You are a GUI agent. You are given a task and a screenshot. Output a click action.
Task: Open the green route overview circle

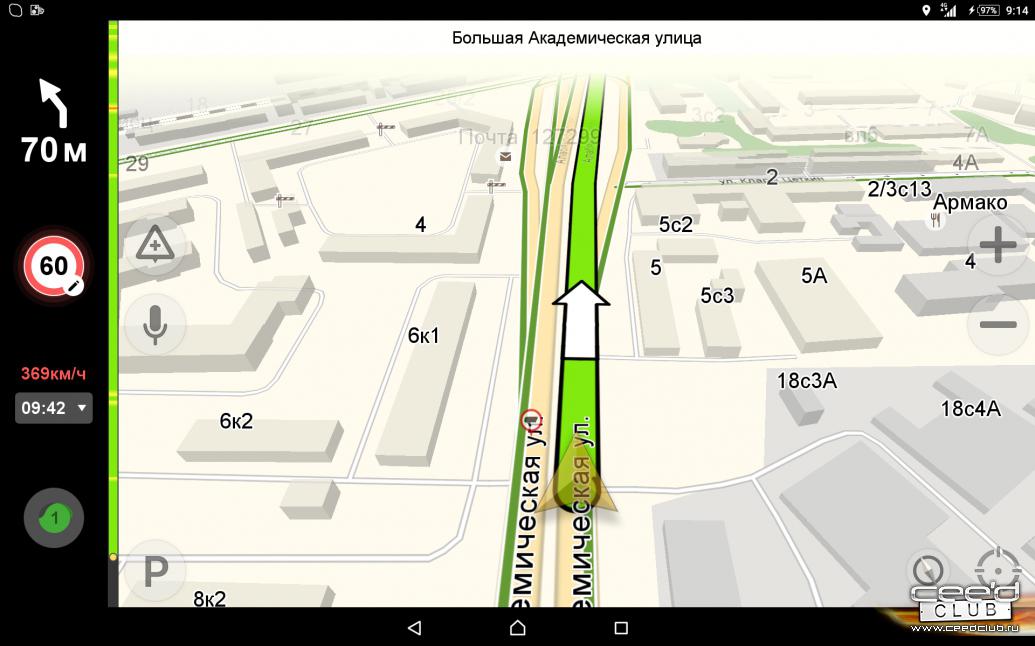coord(54,517)
